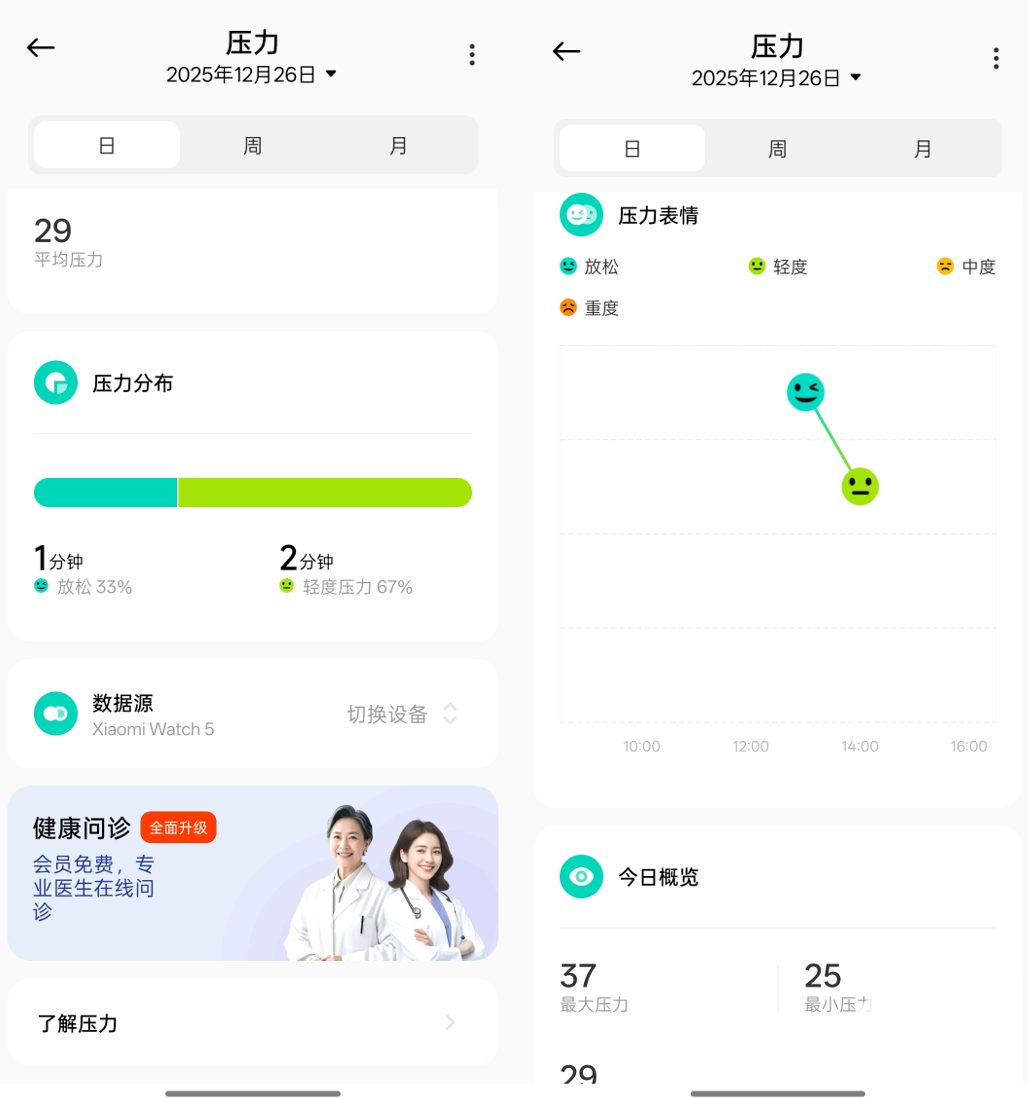Open the 了解压力 row
The image size is (1028, 1098).
252,1023
